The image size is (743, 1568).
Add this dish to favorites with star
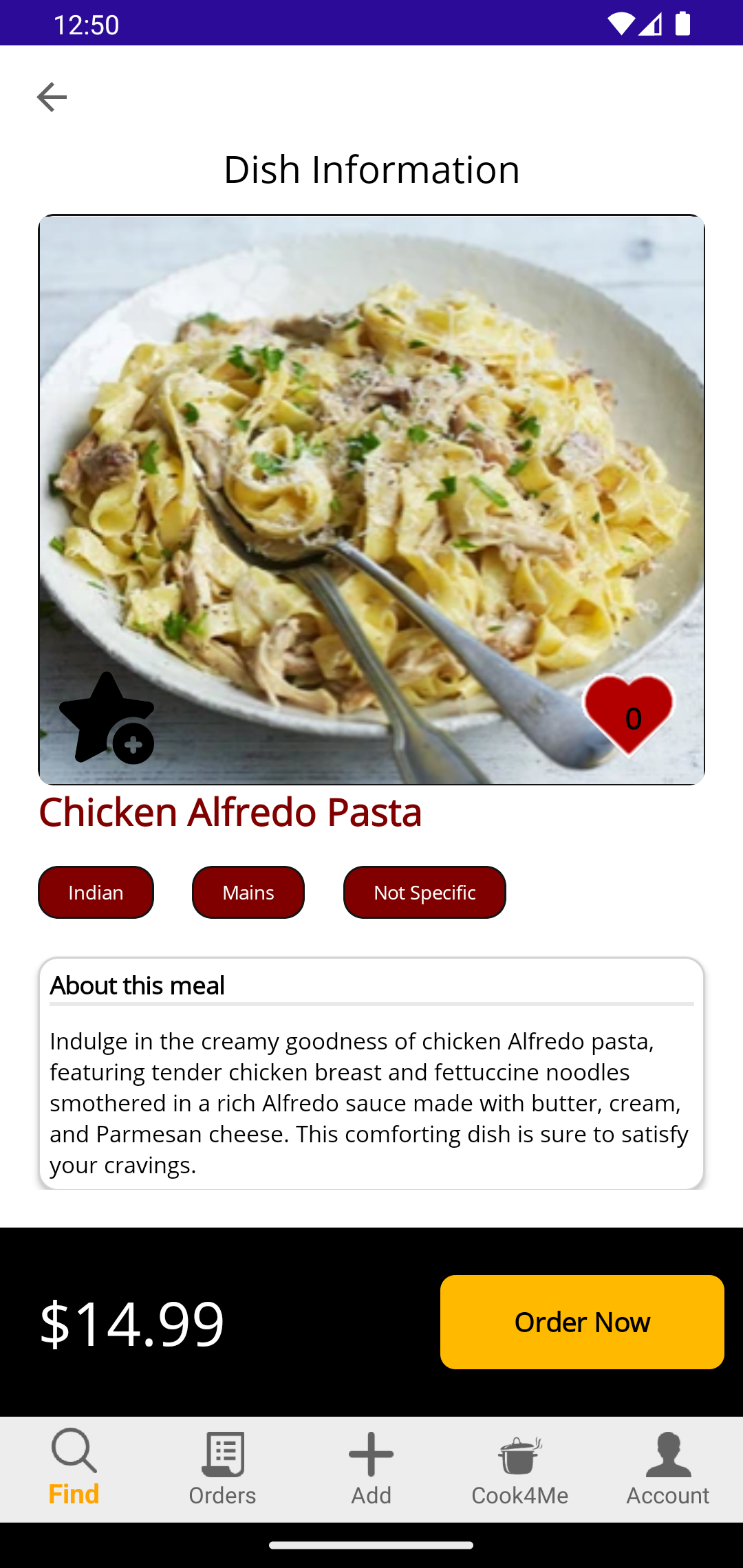pos(106,718)
